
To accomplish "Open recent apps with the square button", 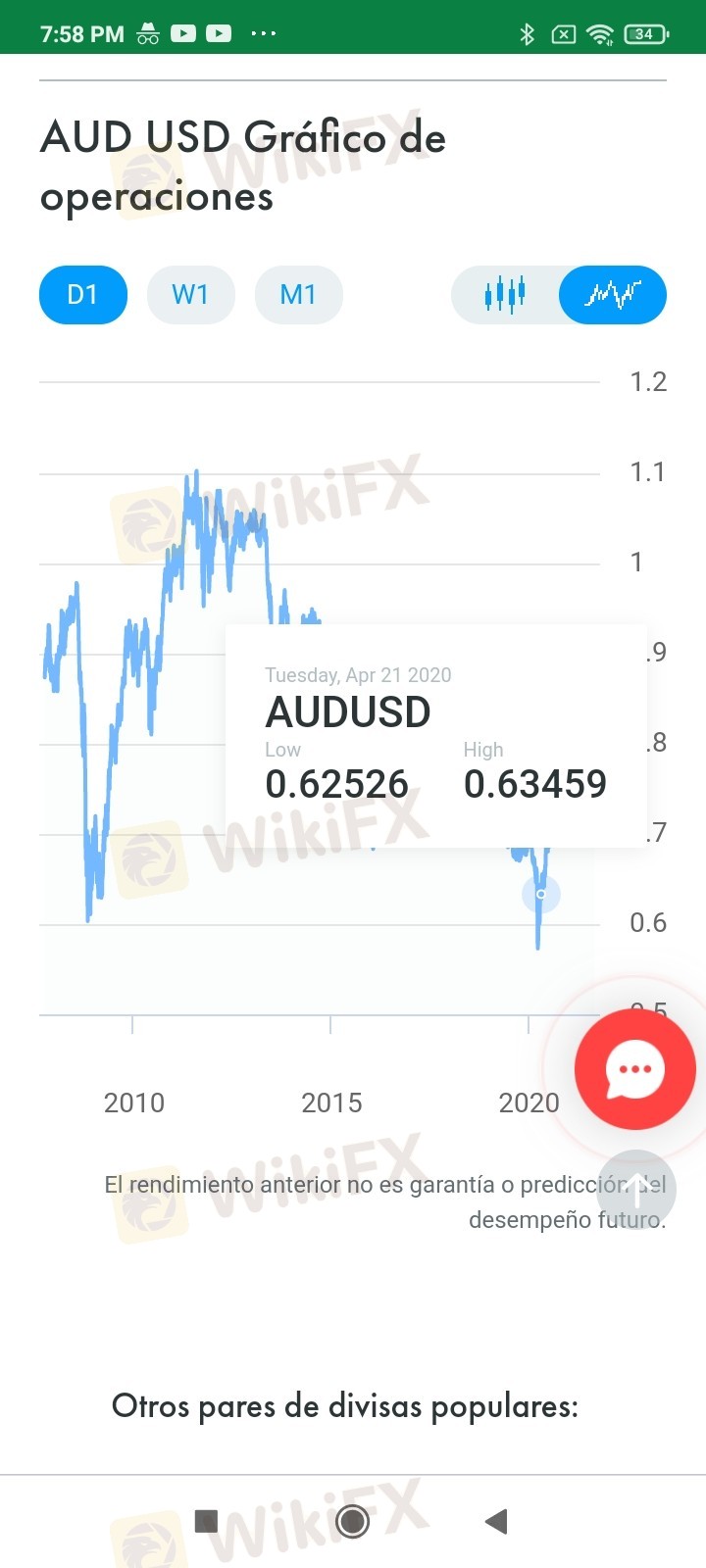I will point(206,1521).
